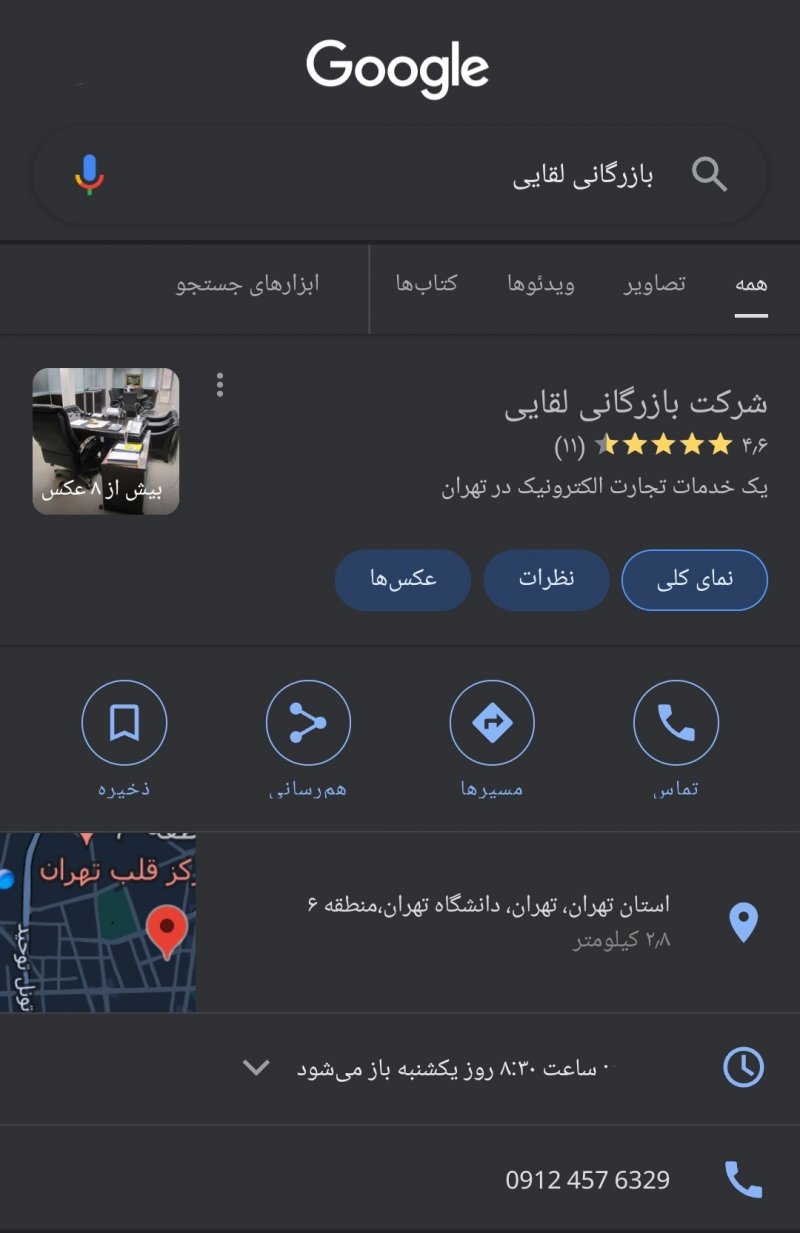Viewport: 800px width, 1233px height.
Task: Open the map preview of the location
Action: (x=98, y=922)
